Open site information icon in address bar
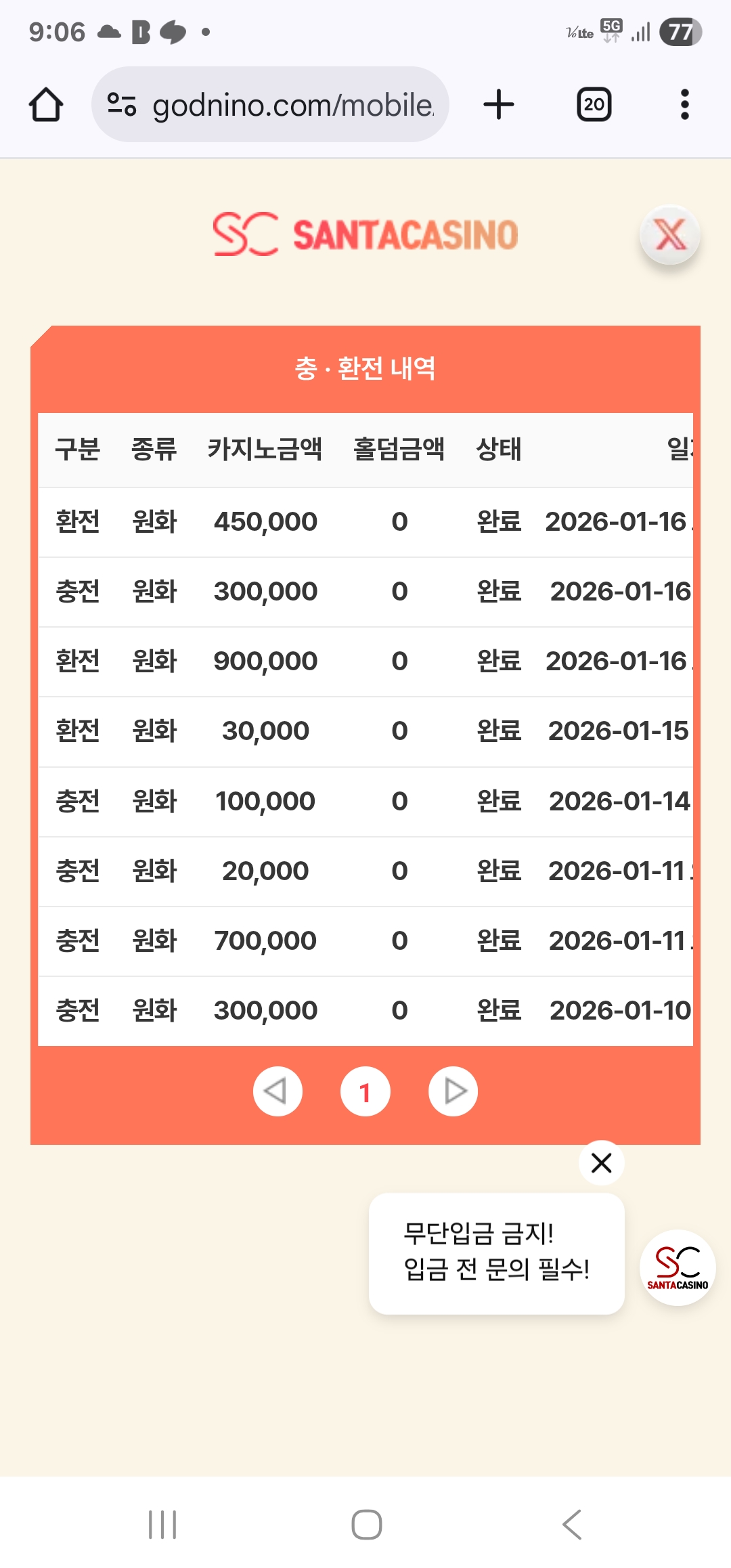731x1568 pixels. click(122, 105)
